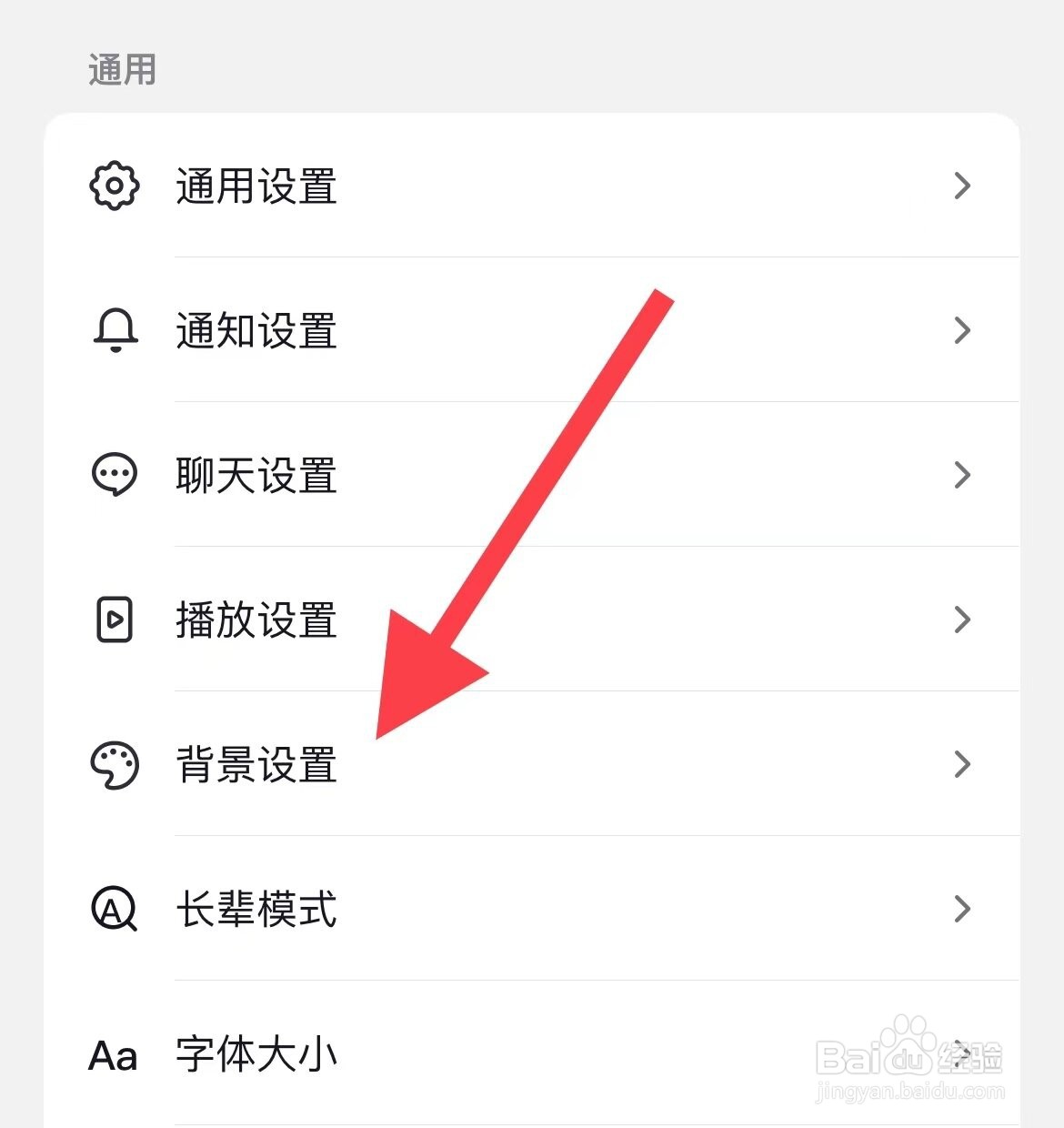The image size is (1064, 1128).
Task: Click the Aa icon next to 字体大小
Action: 112,1055
